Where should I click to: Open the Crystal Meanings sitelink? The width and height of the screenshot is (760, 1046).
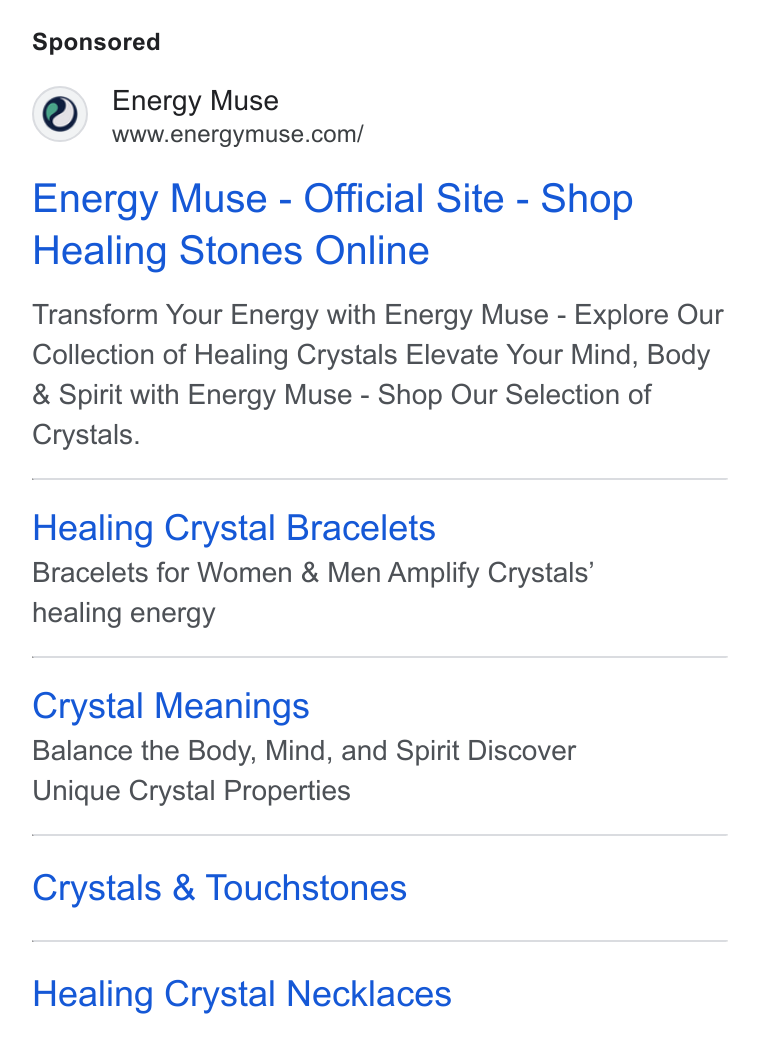click(171, 706)
